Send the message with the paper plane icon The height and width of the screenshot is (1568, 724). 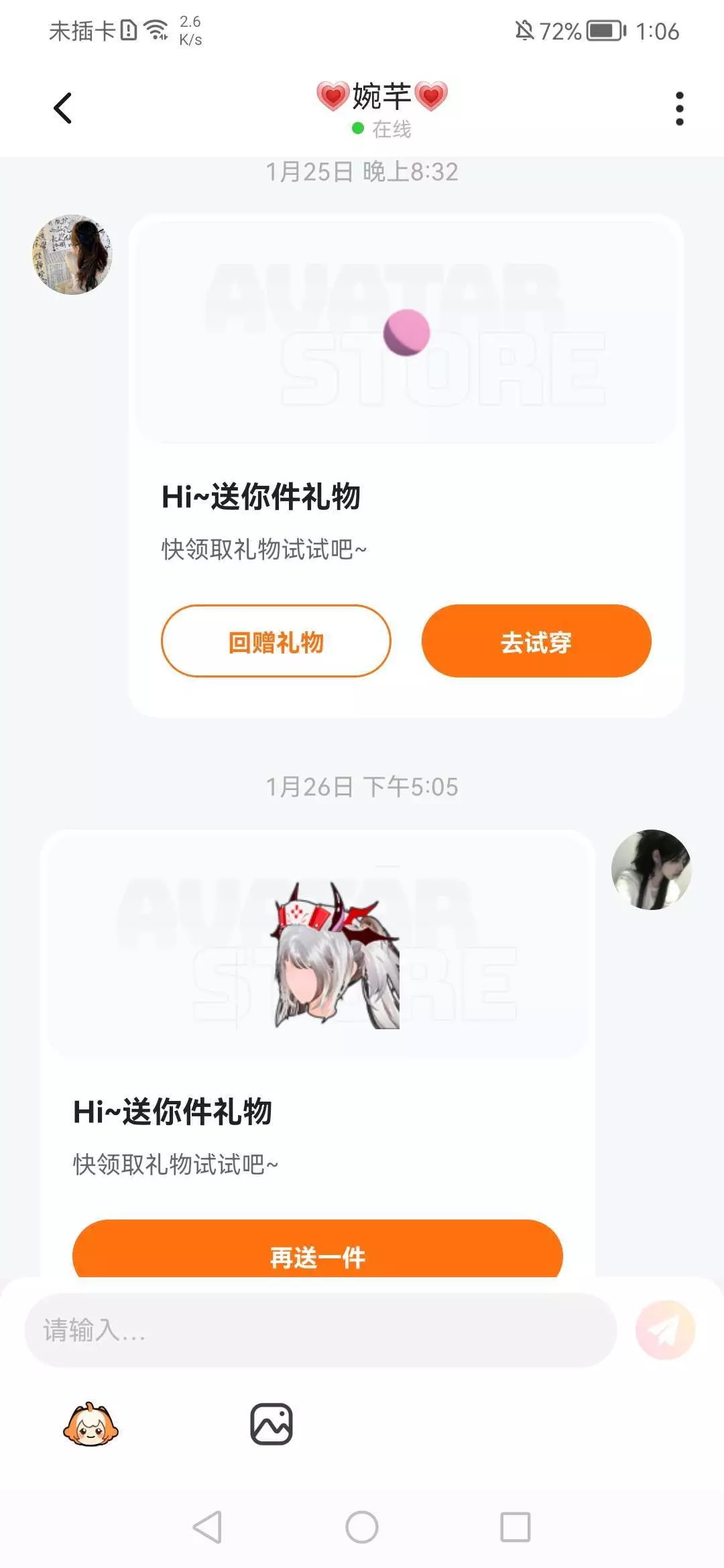[665, 1330]
